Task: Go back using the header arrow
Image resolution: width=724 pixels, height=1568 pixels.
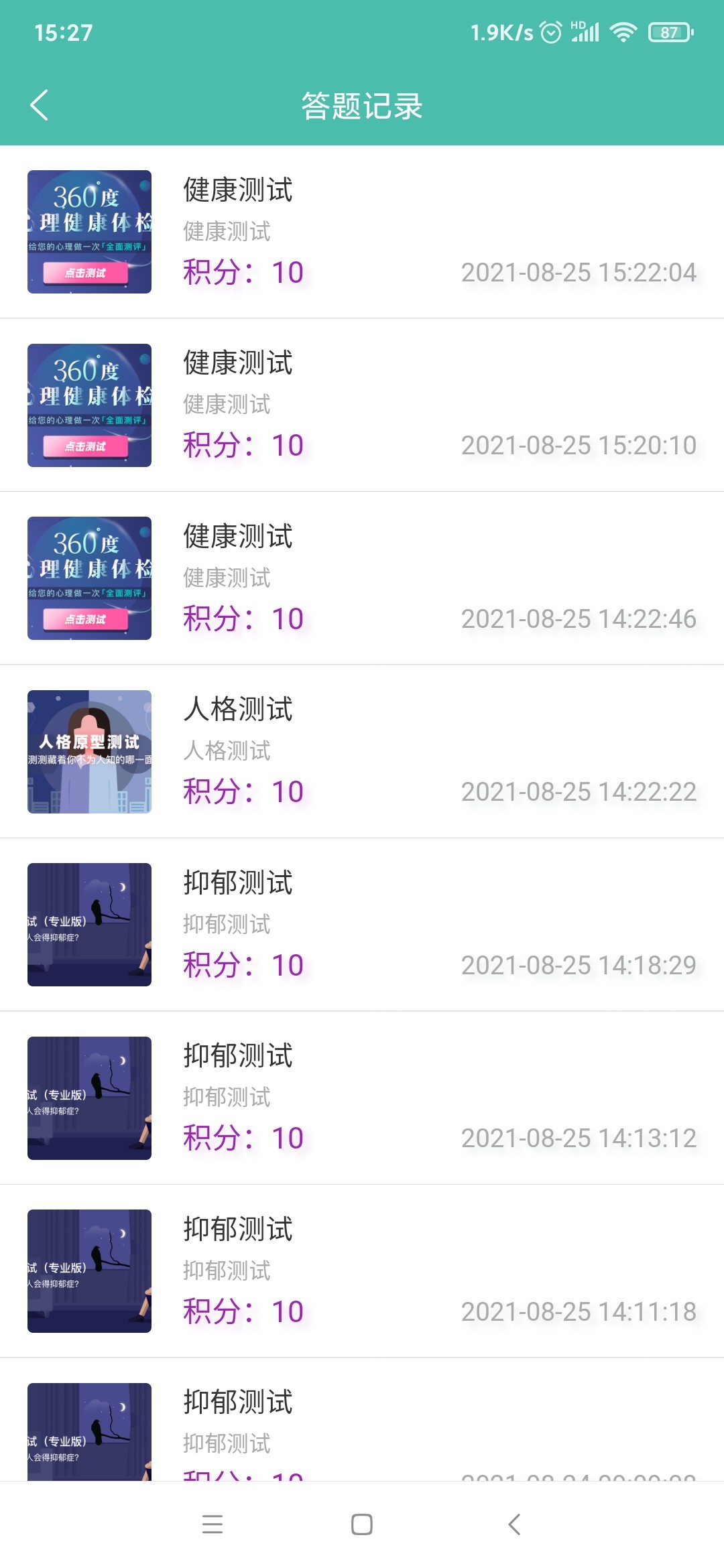Action: point(40,105)
